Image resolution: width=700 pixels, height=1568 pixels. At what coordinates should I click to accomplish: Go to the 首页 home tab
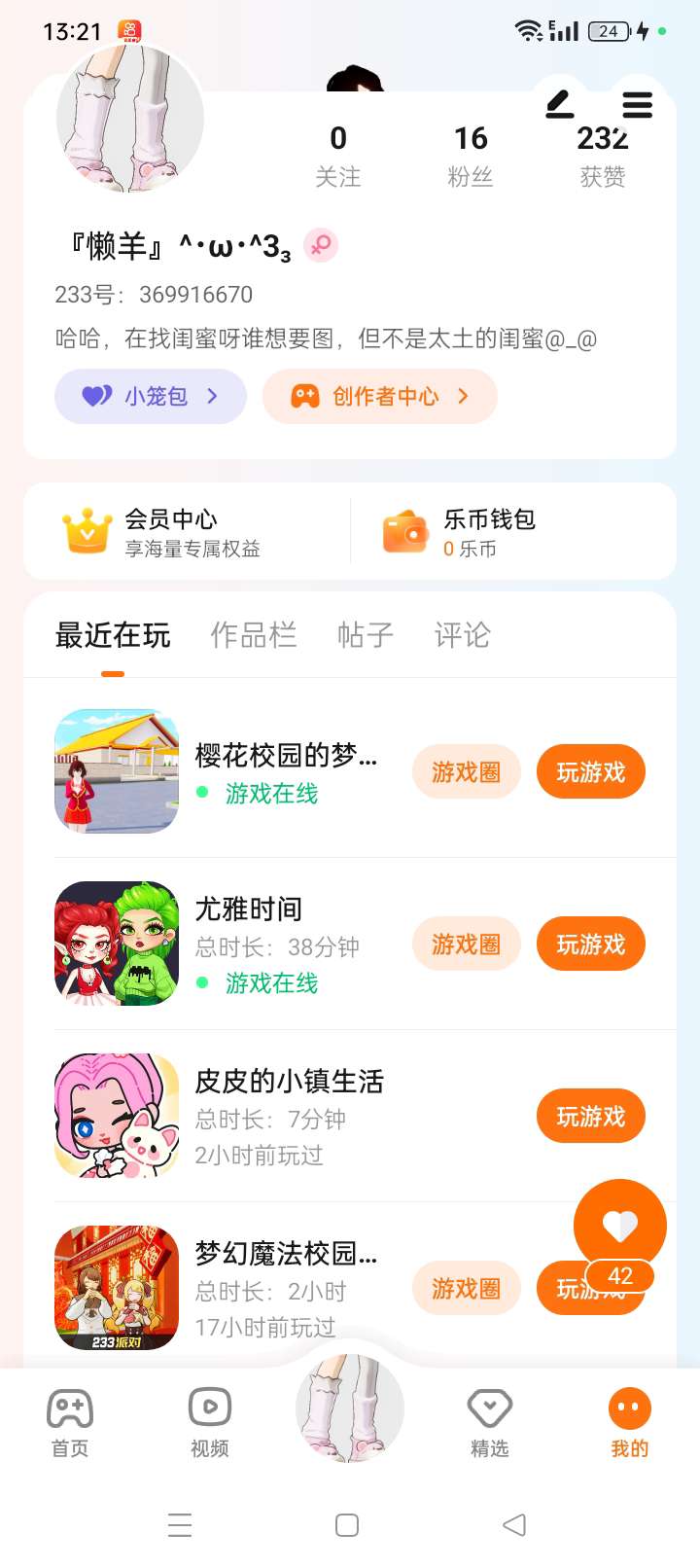(70, 1422)
